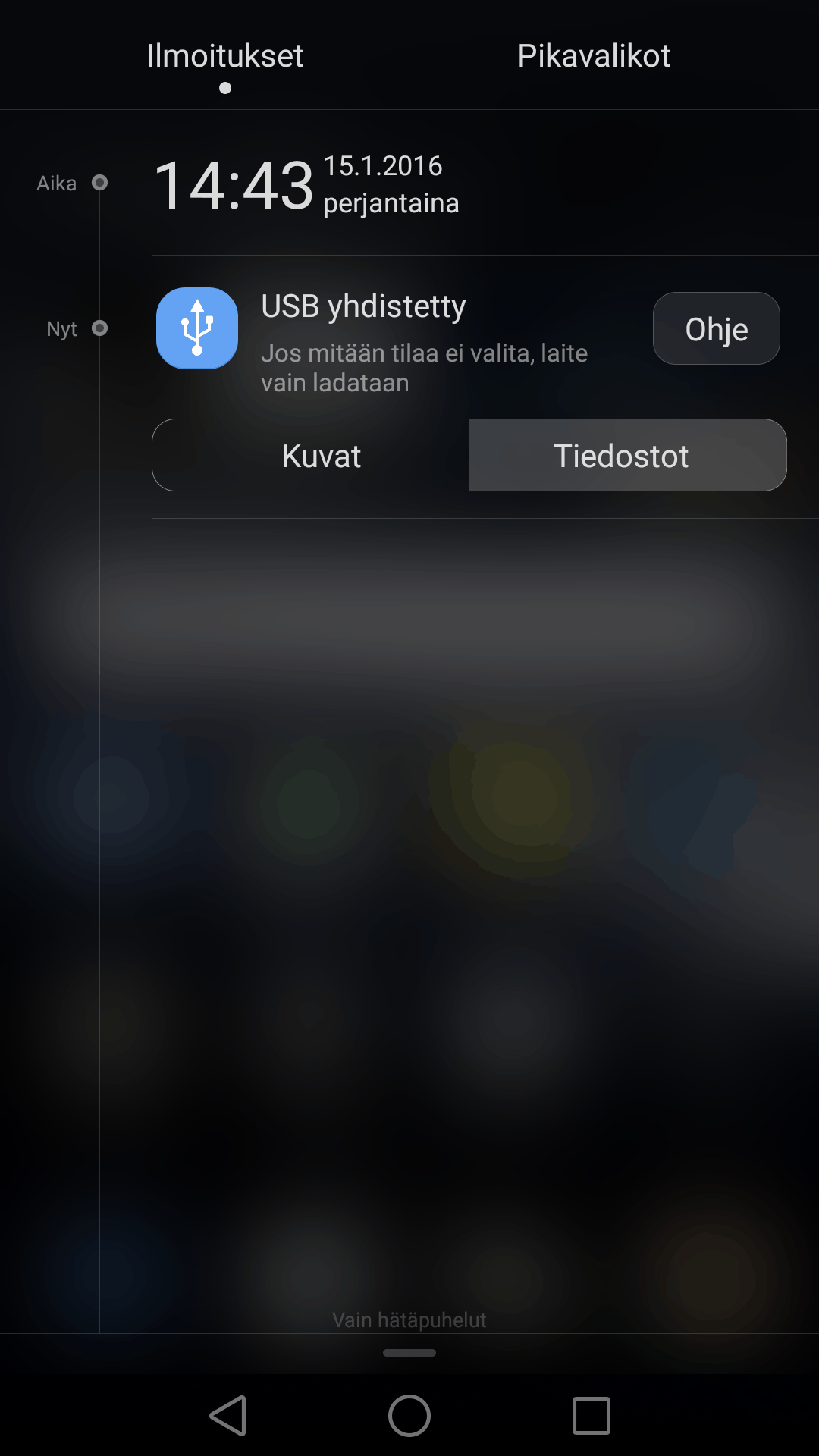Open Ohje for USB connection

pyautogui.click(x=716, y=328)
